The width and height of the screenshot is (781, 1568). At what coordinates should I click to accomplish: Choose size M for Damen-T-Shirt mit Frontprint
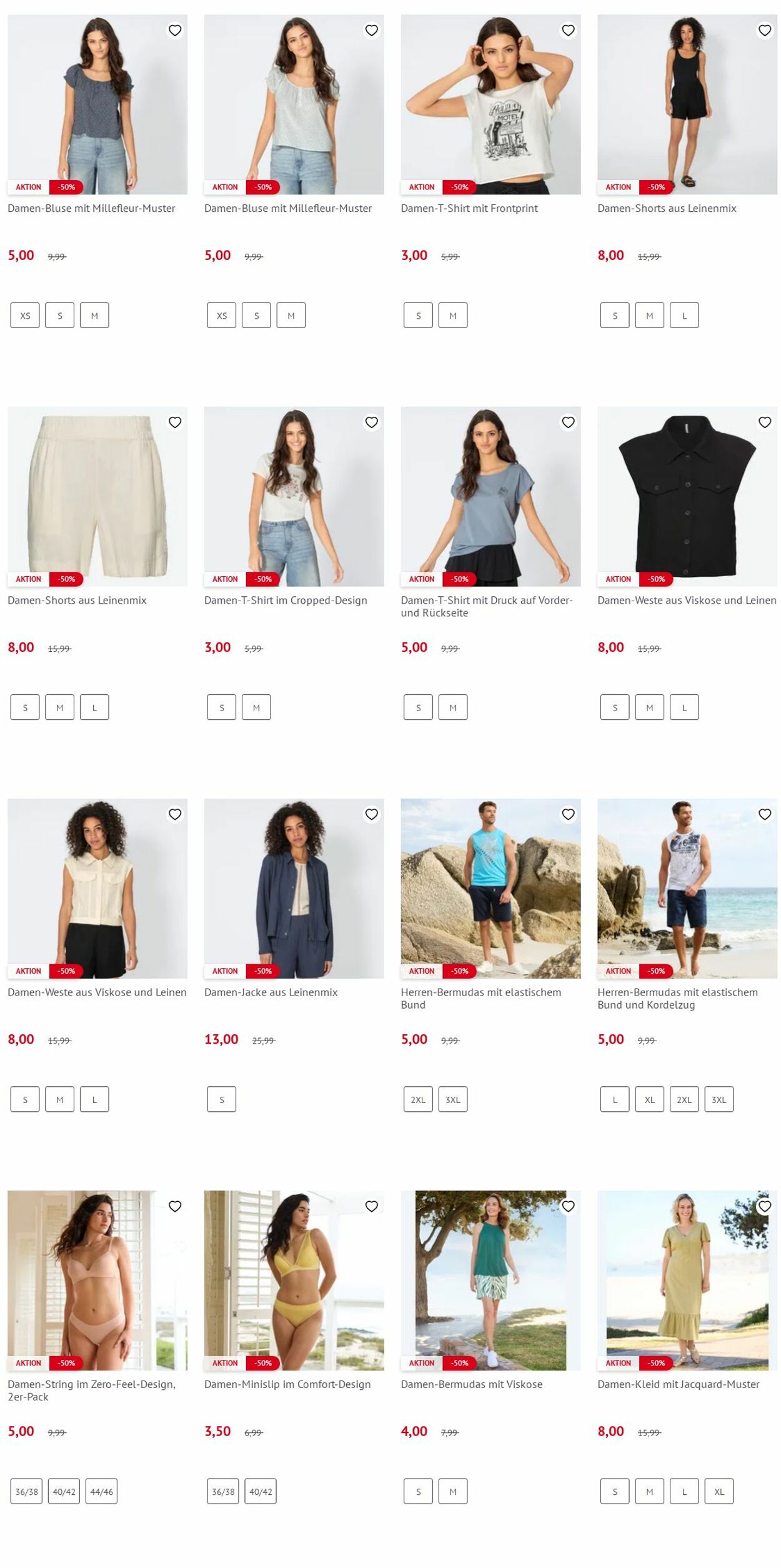tap(452, 316)
